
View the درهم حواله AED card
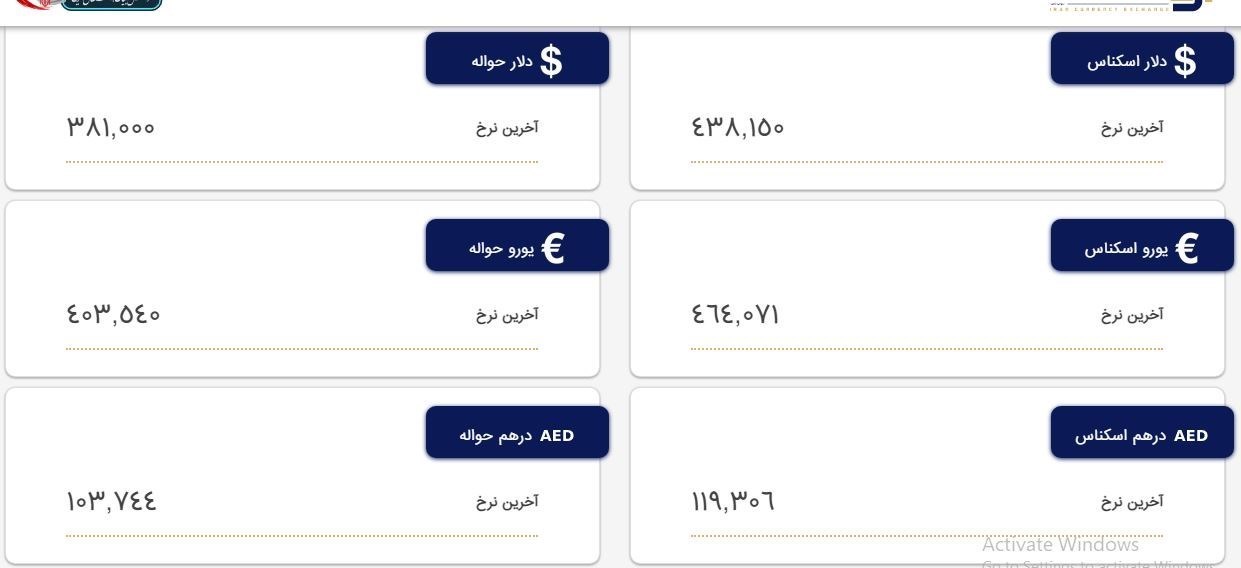(516, 434)
